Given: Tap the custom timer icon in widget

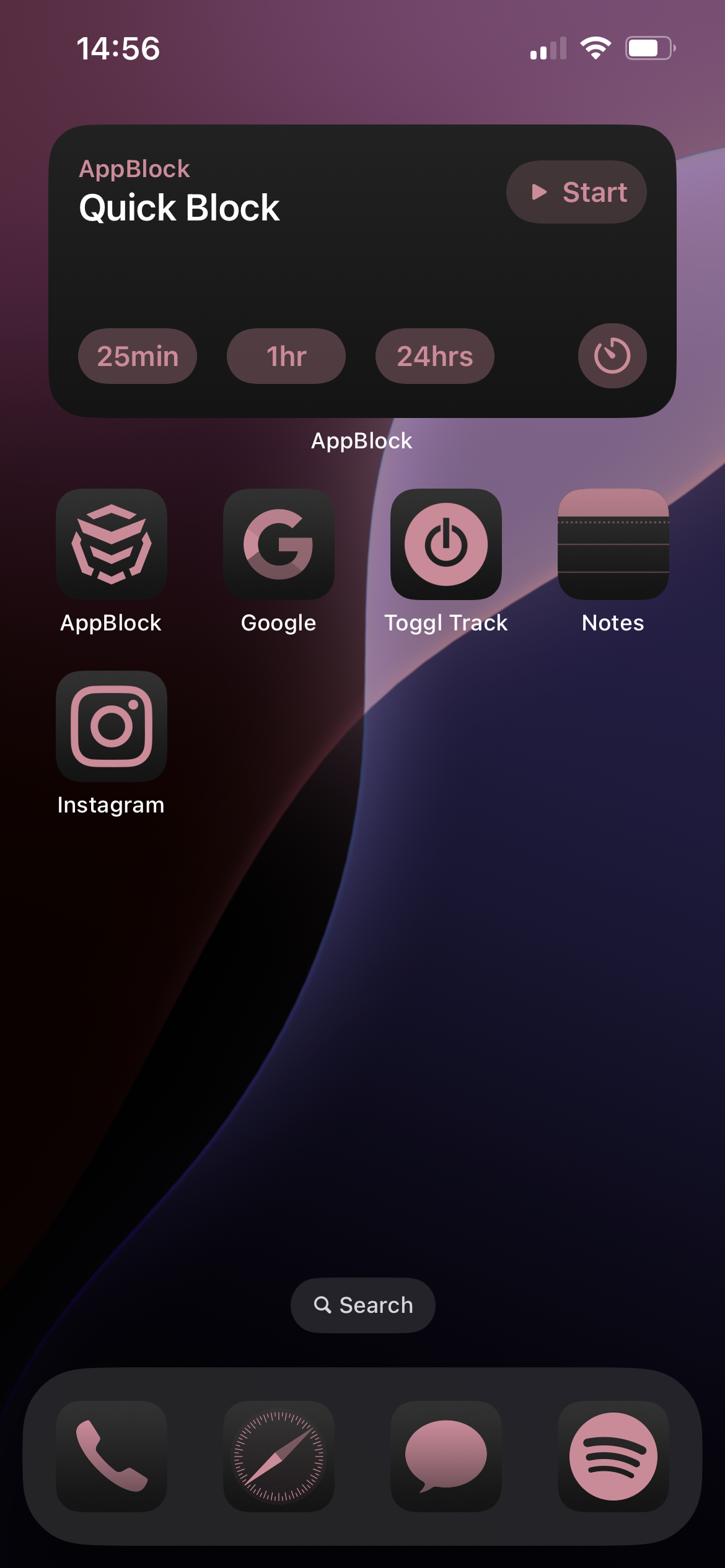Looking at the screenshot, I should (612, 356).
